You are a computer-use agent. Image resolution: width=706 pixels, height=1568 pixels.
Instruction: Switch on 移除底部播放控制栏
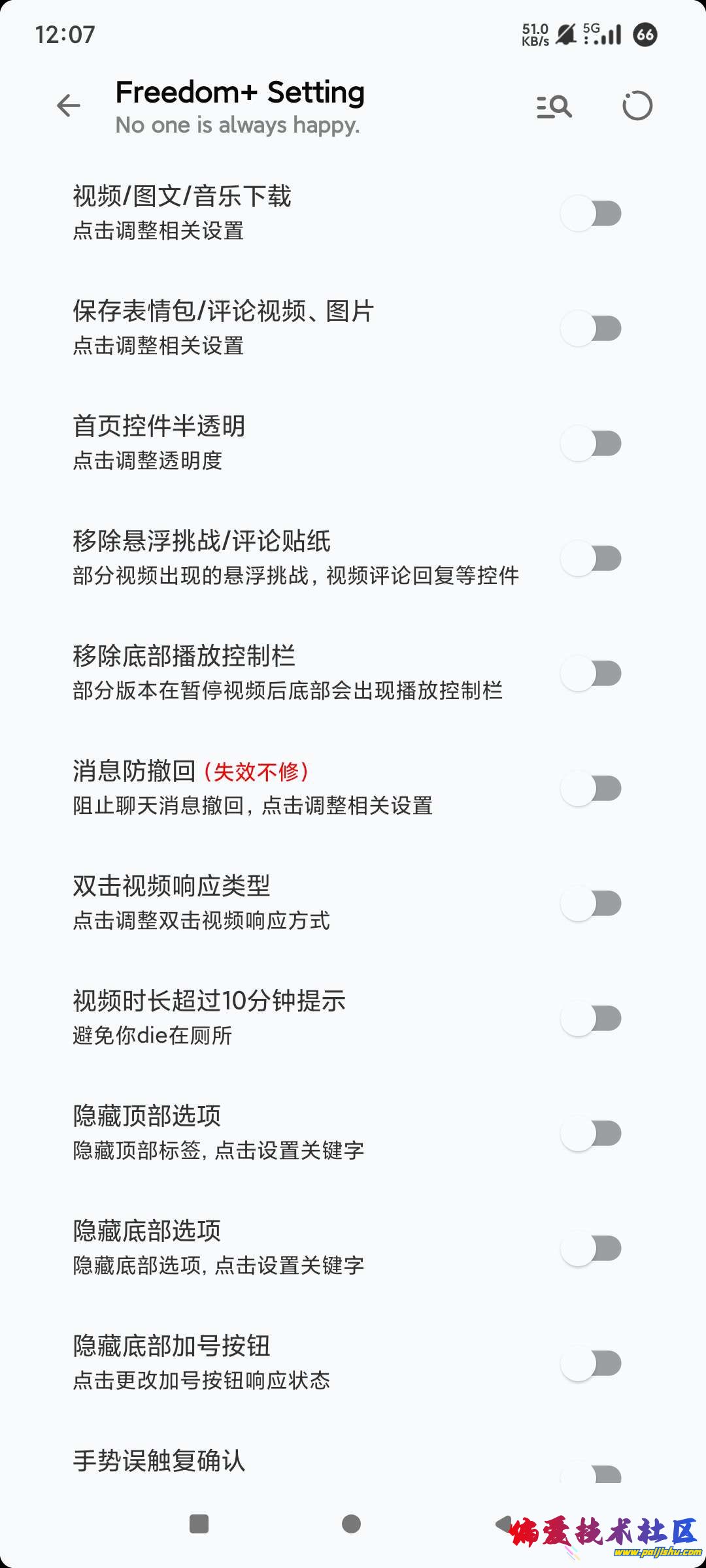pyautogui.click(x=592, y=674)
